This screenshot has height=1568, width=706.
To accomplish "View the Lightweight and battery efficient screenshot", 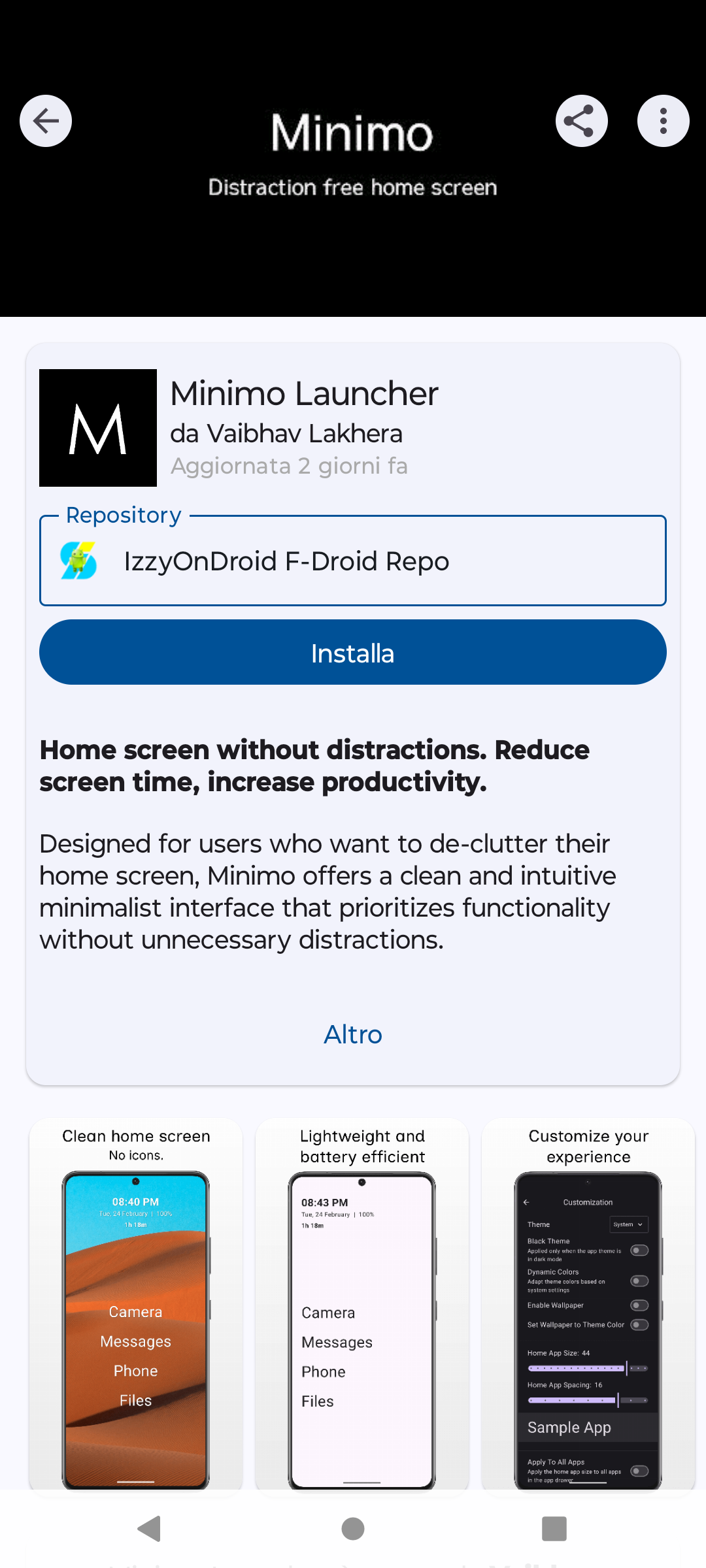I will [362, 1307].
